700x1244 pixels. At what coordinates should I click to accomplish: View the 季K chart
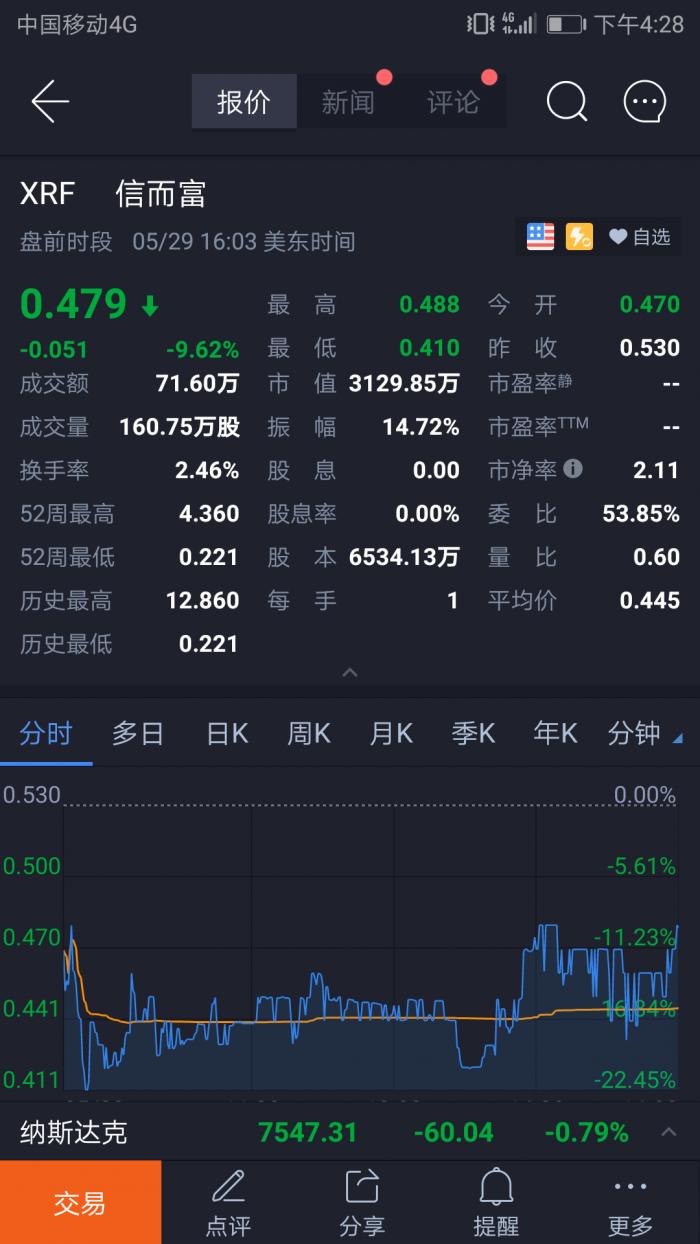tap(473, 733)
